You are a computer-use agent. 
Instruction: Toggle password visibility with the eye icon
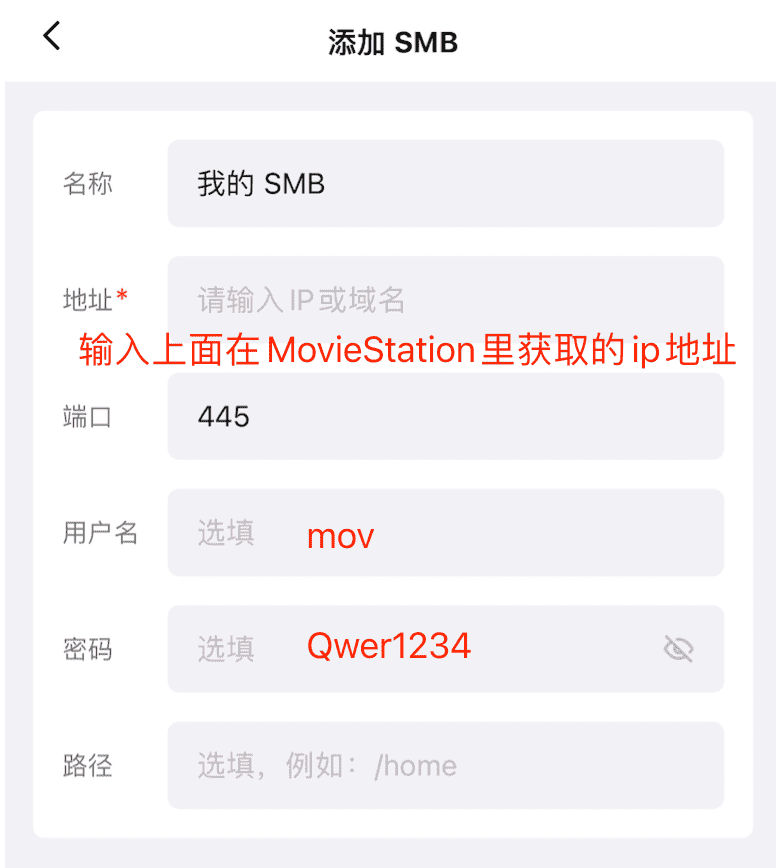[679, 649]
